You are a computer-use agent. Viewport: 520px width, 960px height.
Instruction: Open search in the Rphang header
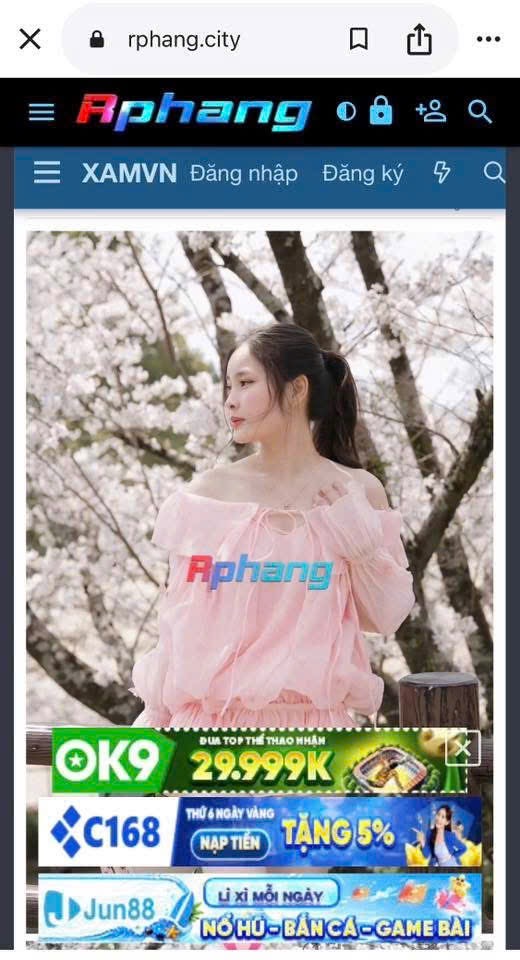tap(480, 112)
